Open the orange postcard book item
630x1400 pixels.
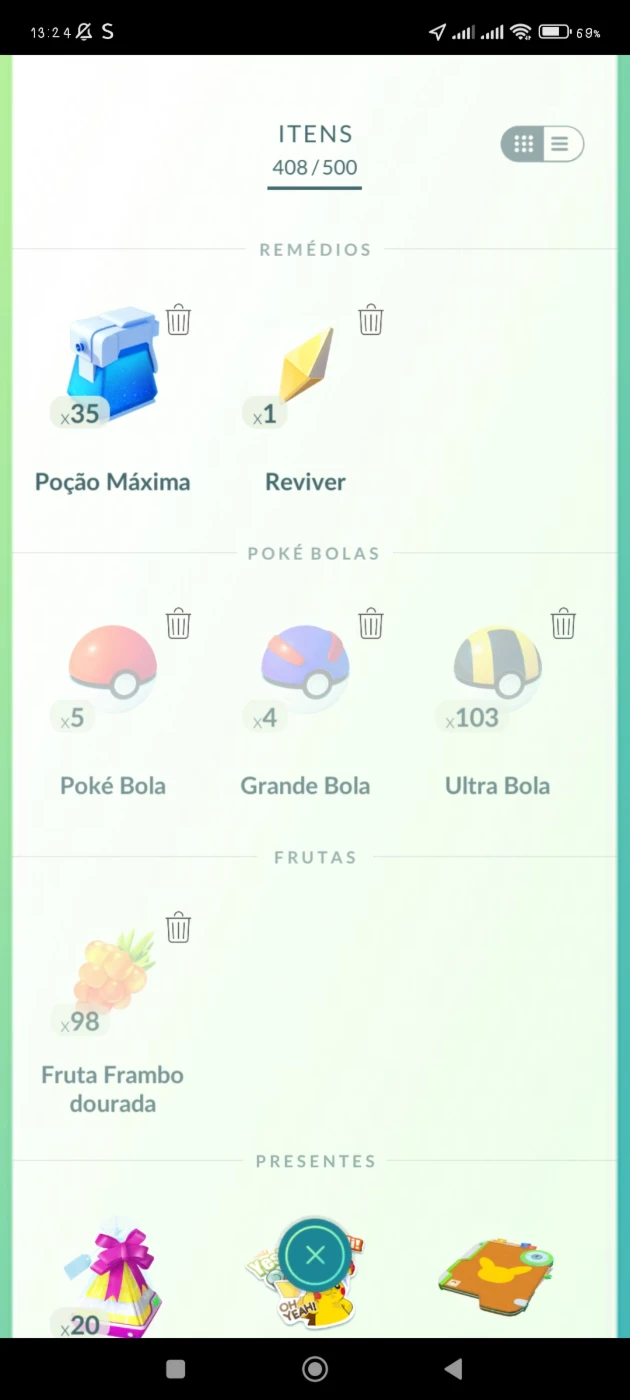tap(497, 1275)
